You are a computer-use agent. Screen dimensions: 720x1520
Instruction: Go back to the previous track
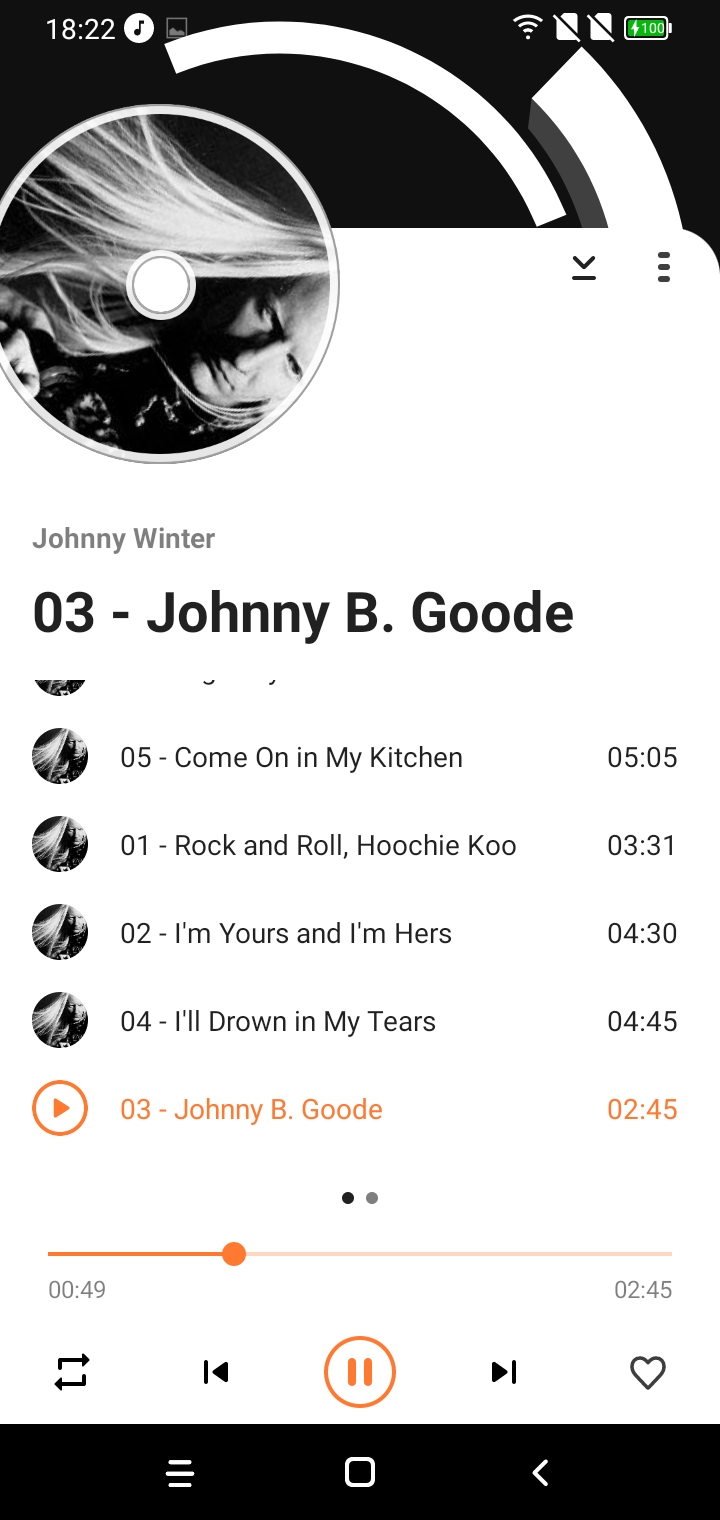pos(216,1372)
